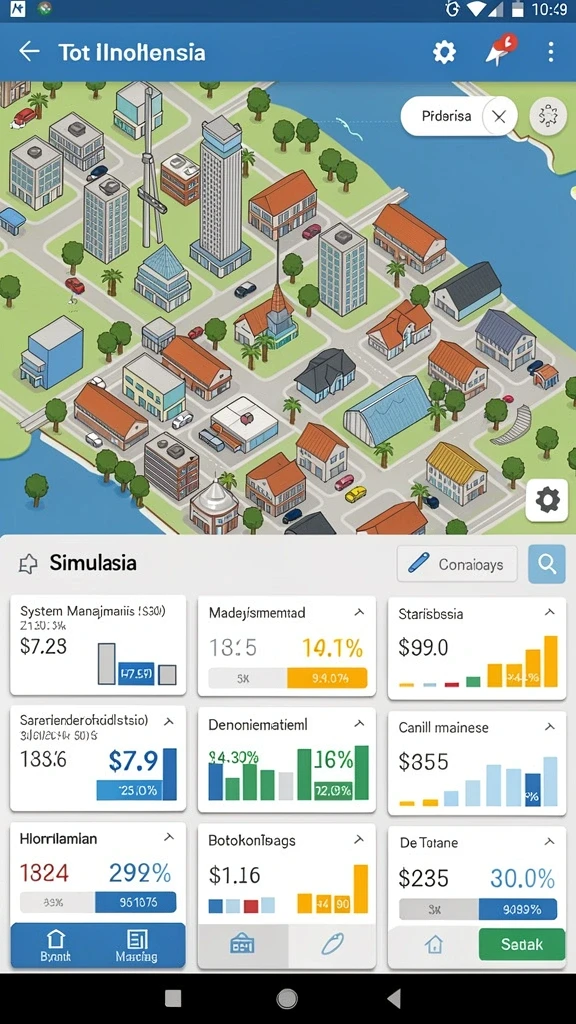Open the map settings gear button
The image size is (576, 1024).
547,500
